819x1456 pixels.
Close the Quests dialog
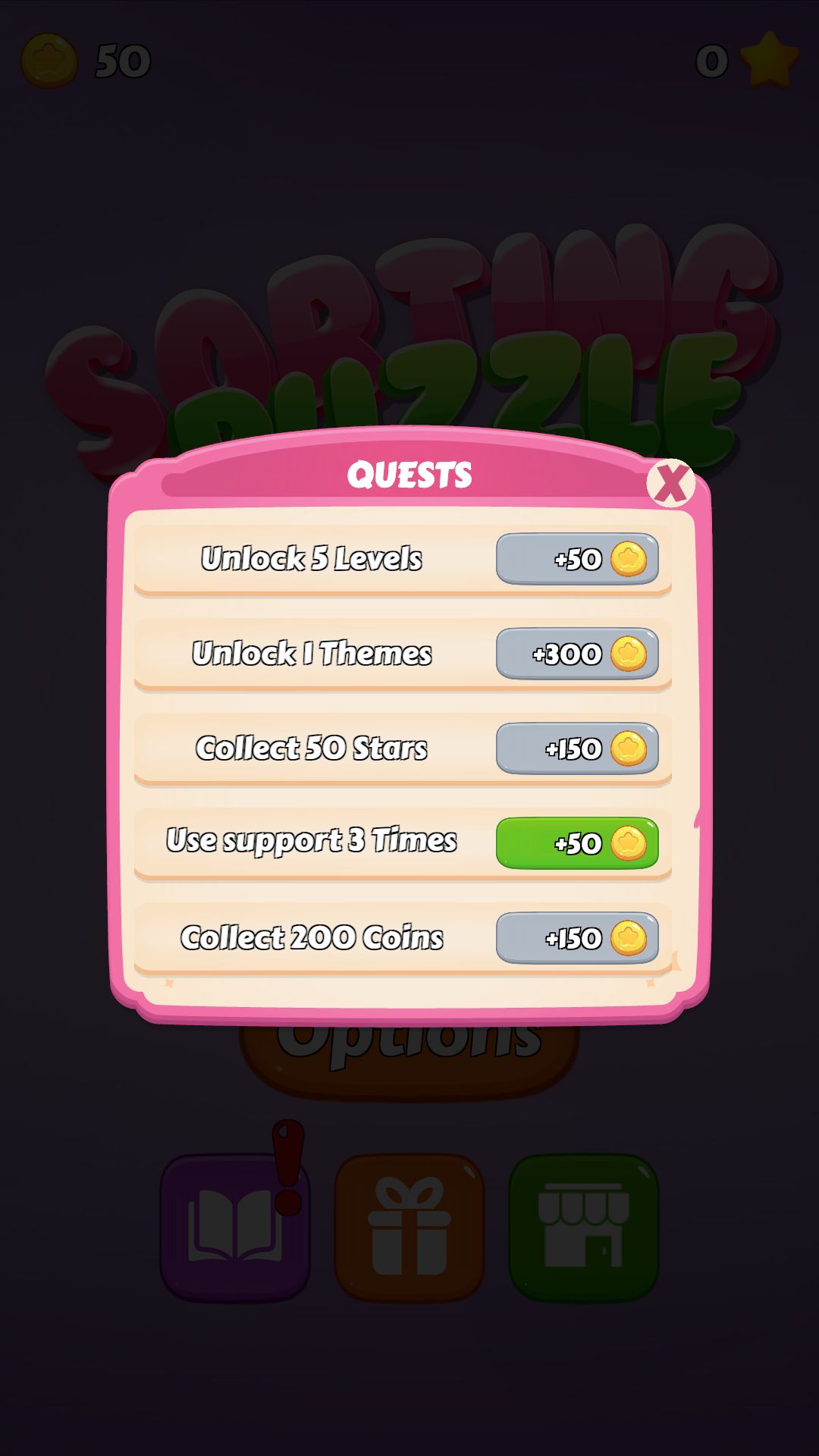pyautogui.click(x=670, y=483)
